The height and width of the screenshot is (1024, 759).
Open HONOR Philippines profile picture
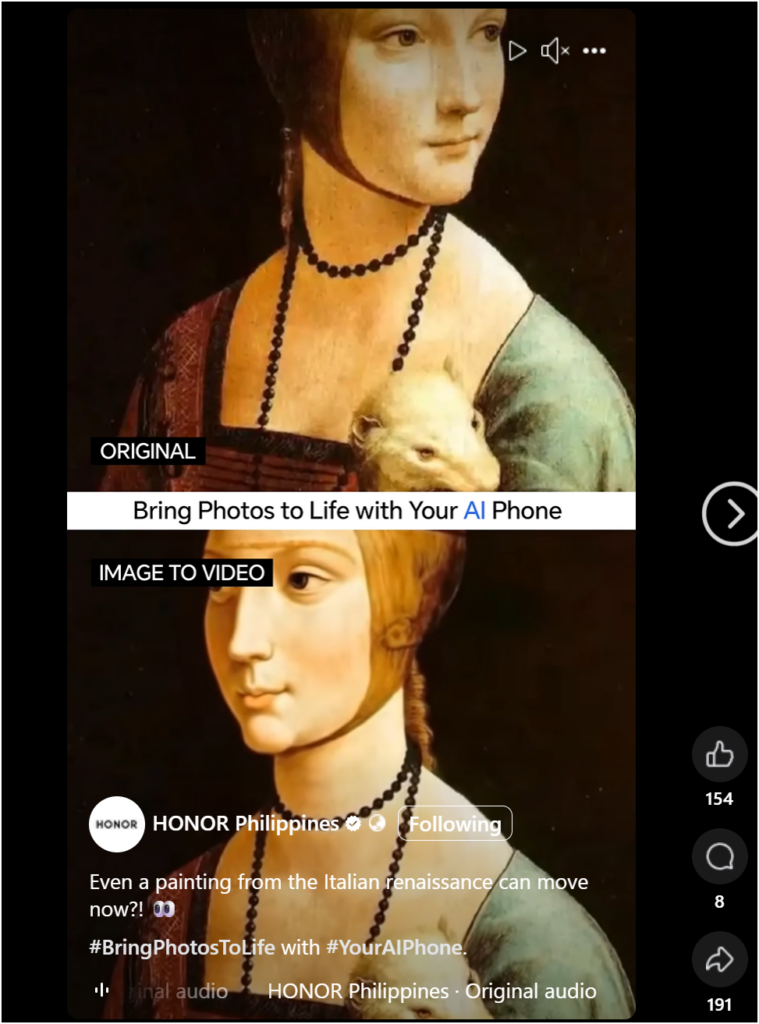coord(117,824)
